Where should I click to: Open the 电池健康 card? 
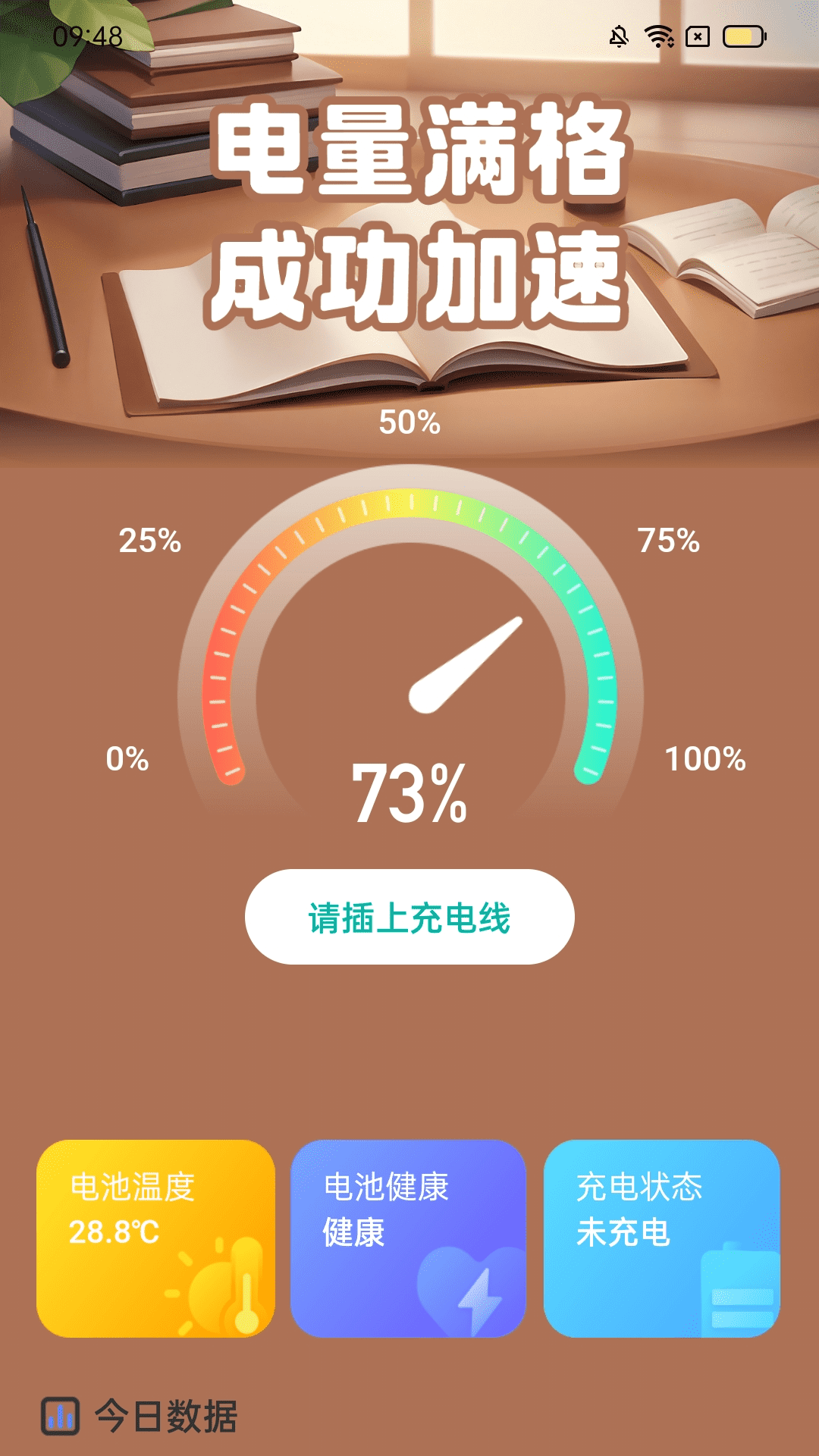(408, 1238)
